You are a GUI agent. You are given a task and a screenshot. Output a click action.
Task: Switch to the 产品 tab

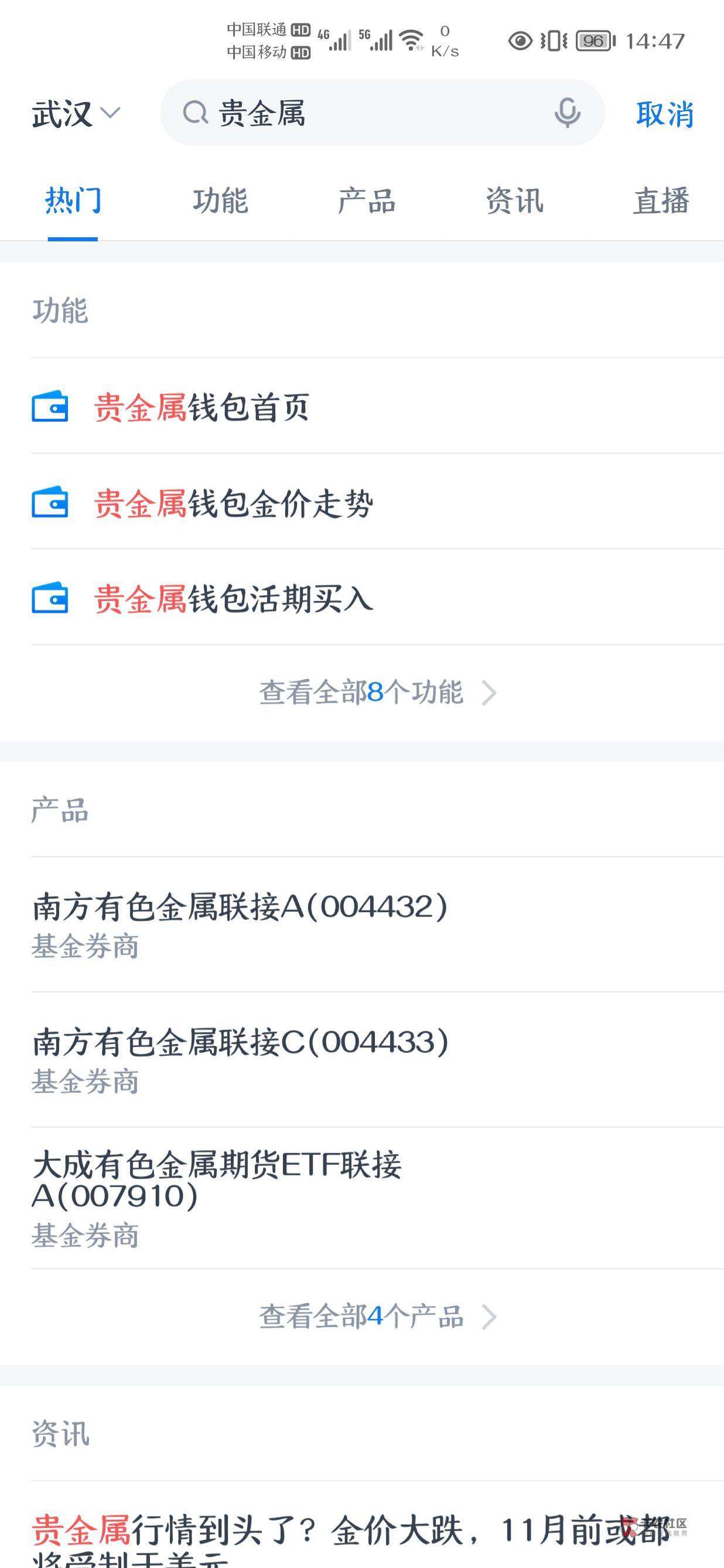tap(367, 202)
